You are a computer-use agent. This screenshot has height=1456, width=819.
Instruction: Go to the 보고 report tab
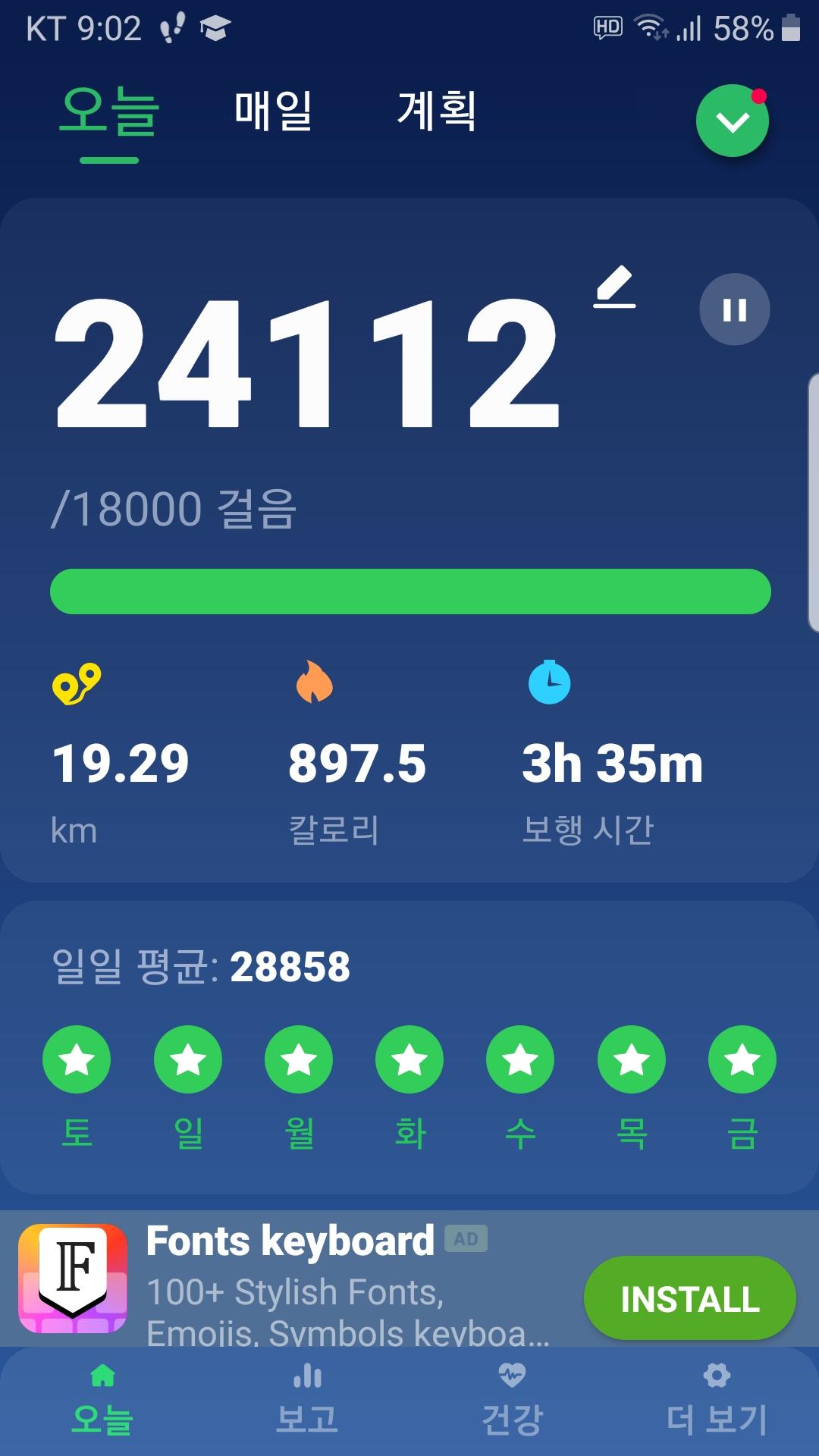coord(307,1401)
